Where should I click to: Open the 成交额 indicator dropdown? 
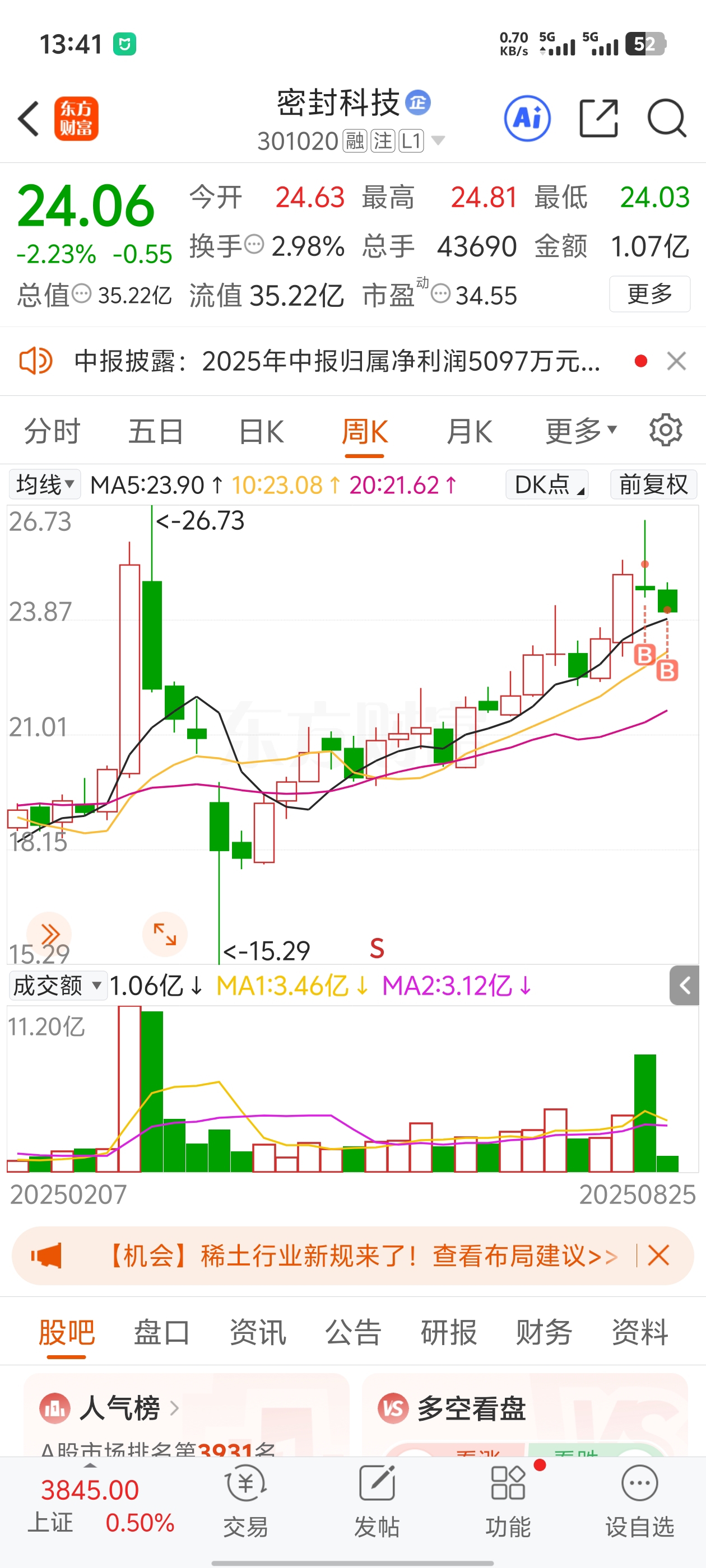pos(58,986)
